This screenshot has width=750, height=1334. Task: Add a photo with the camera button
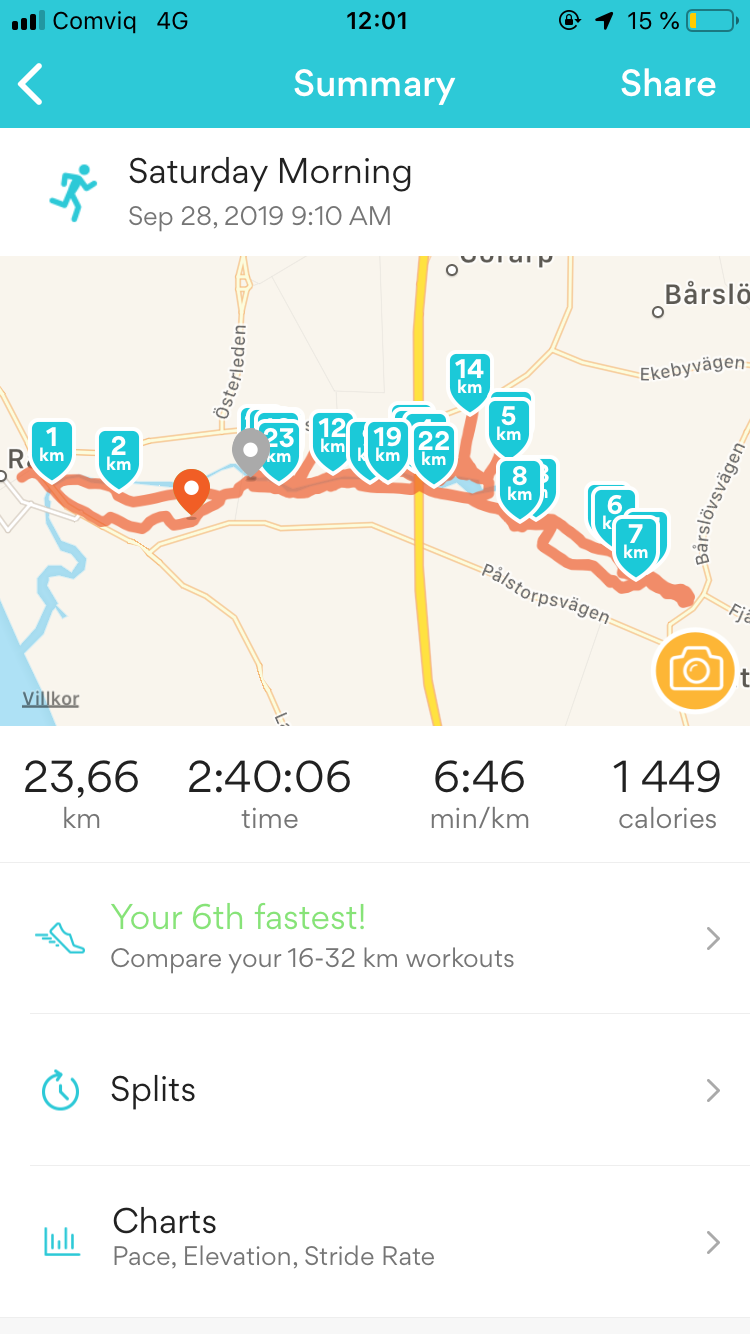point(695,671)
